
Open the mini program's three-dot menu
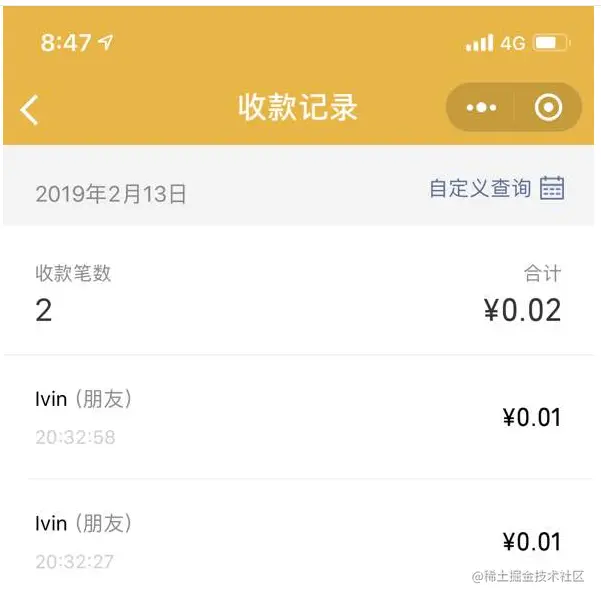tap(481, 108)
